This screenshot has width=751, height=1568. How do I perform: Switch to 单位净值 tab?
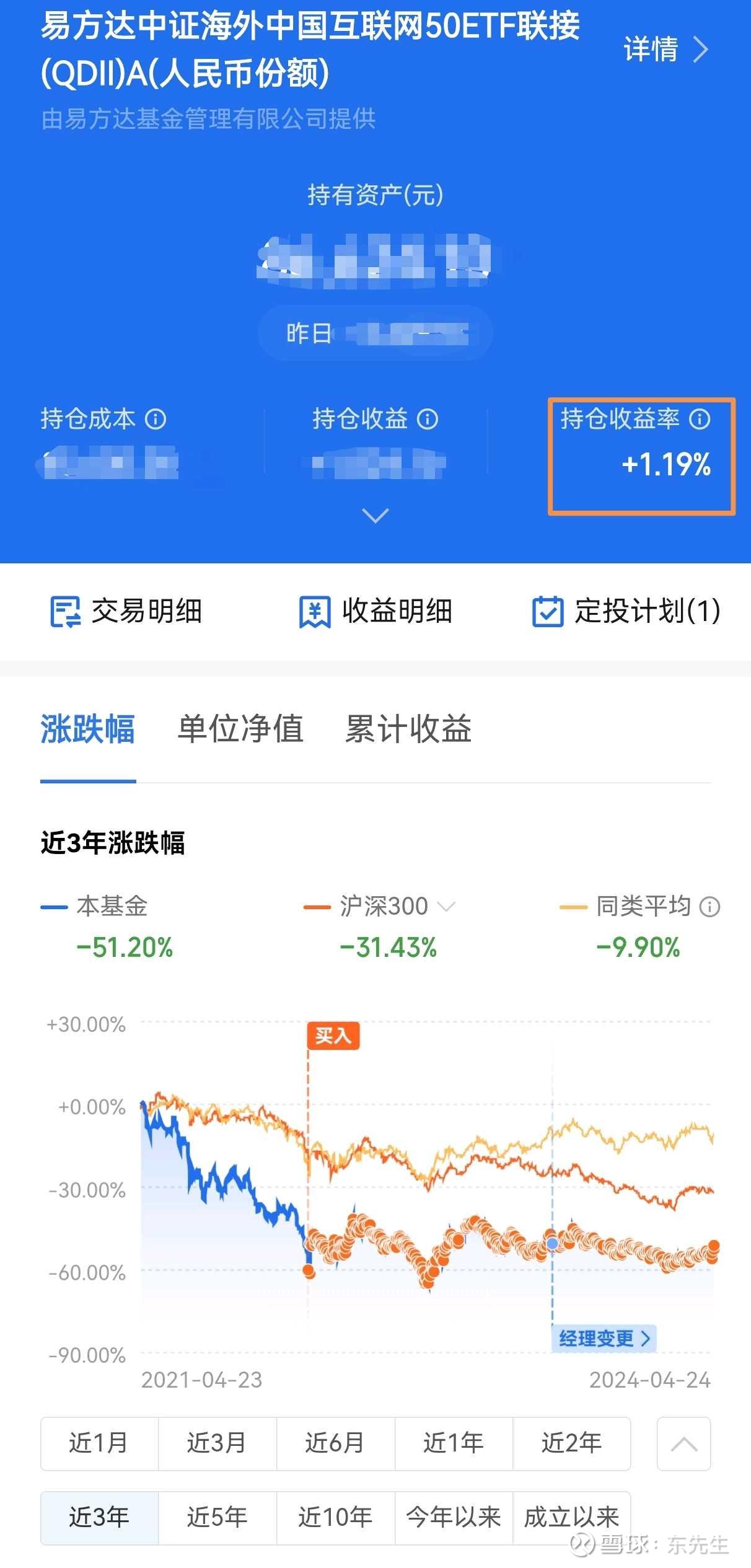click(240, 729)
